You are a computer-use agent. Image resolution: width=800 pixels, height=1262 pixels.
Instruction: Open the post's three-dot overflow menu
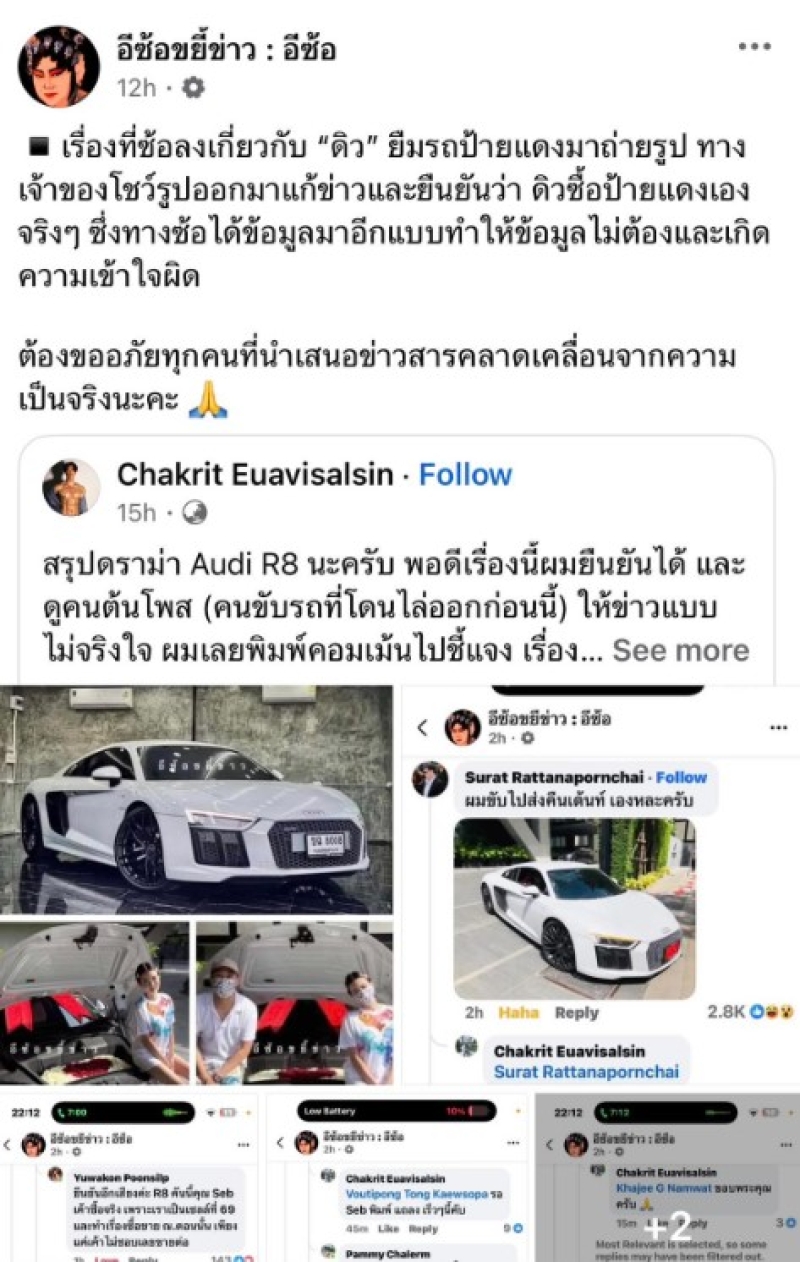tap(754, 47)
